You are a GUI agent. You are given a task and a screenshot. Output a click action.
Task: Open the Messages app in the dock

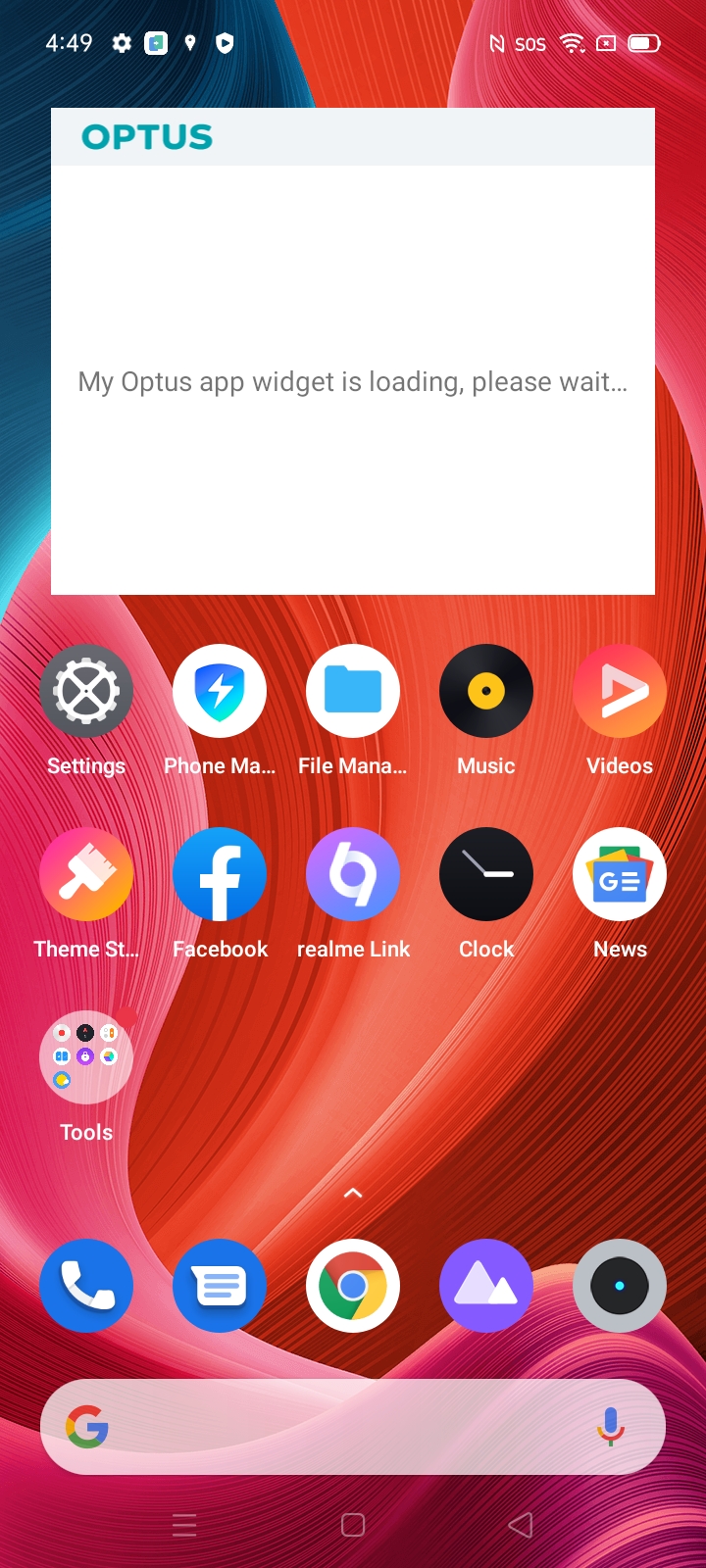tap(220, 1286)
